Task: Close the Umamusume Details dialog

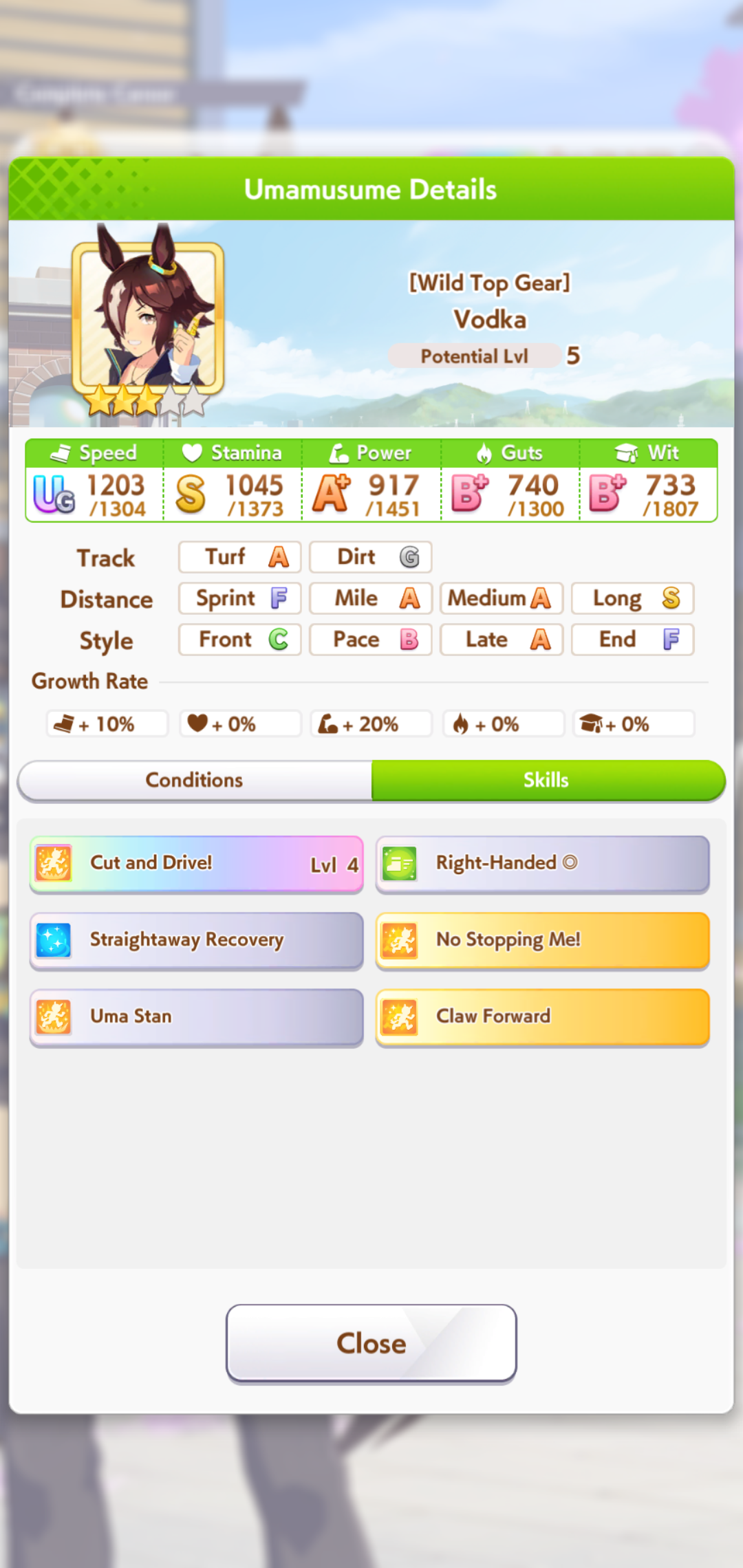Action: (x=371, y=1343)
